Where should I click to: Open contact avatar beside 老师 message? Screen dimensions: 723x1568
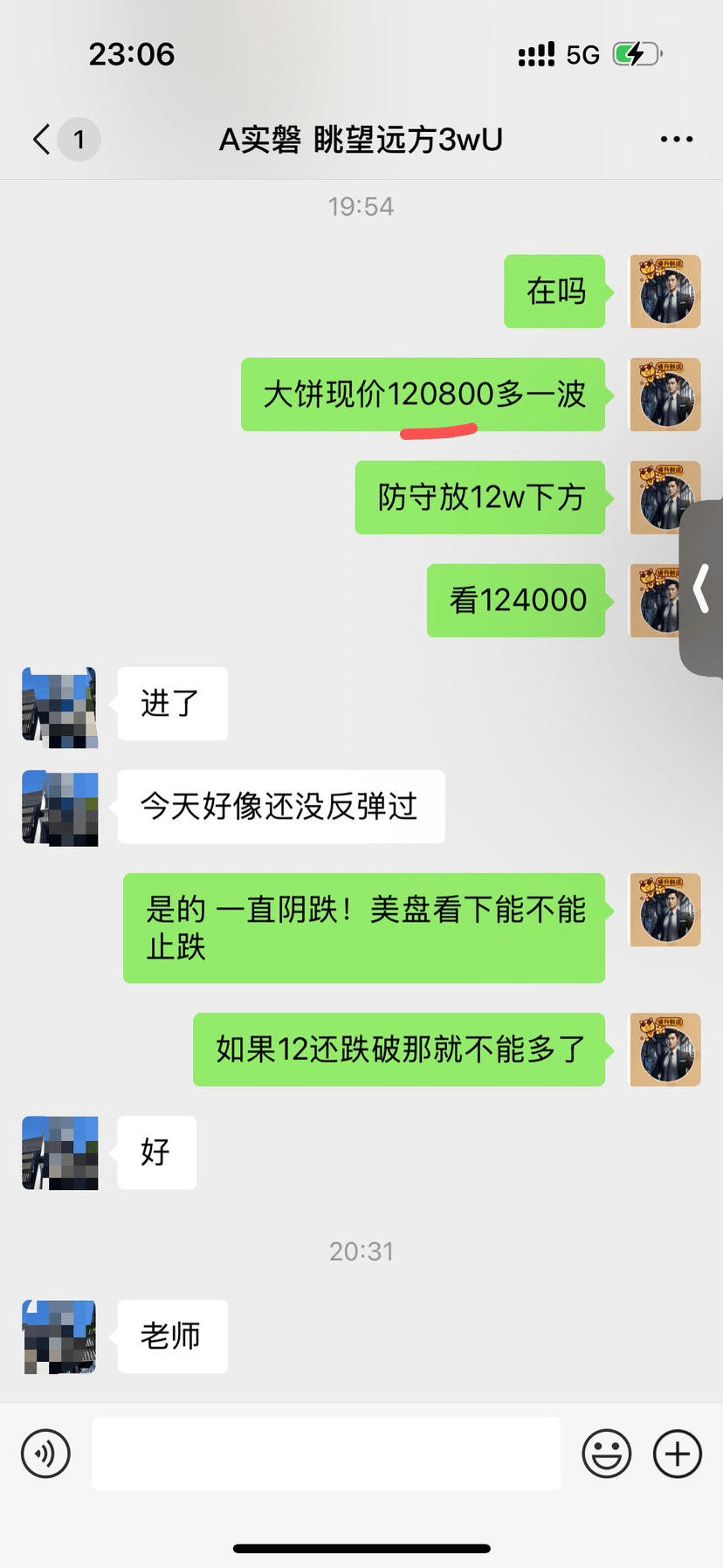pos(59,1337)
